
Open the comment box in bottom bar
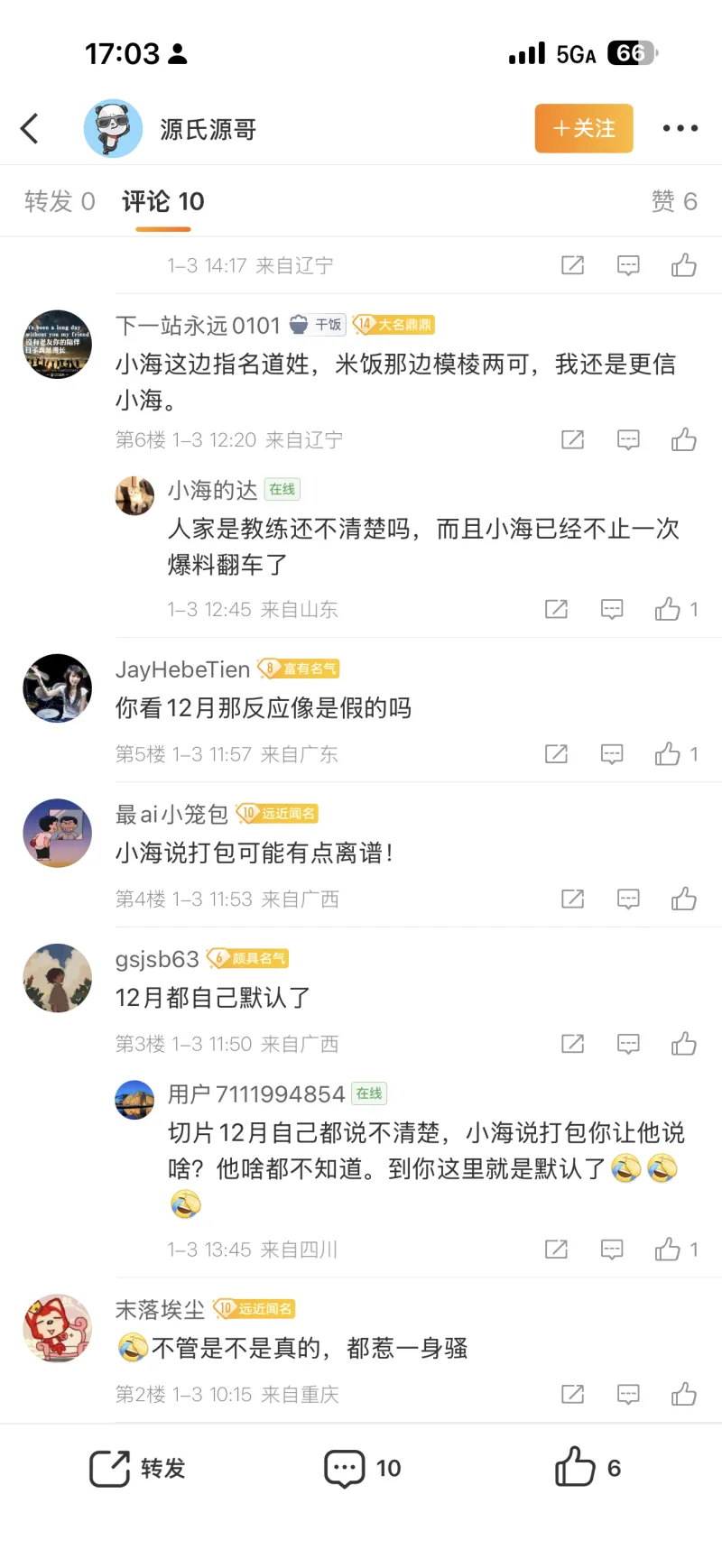pyautogui.click(x=362, y=1469)
